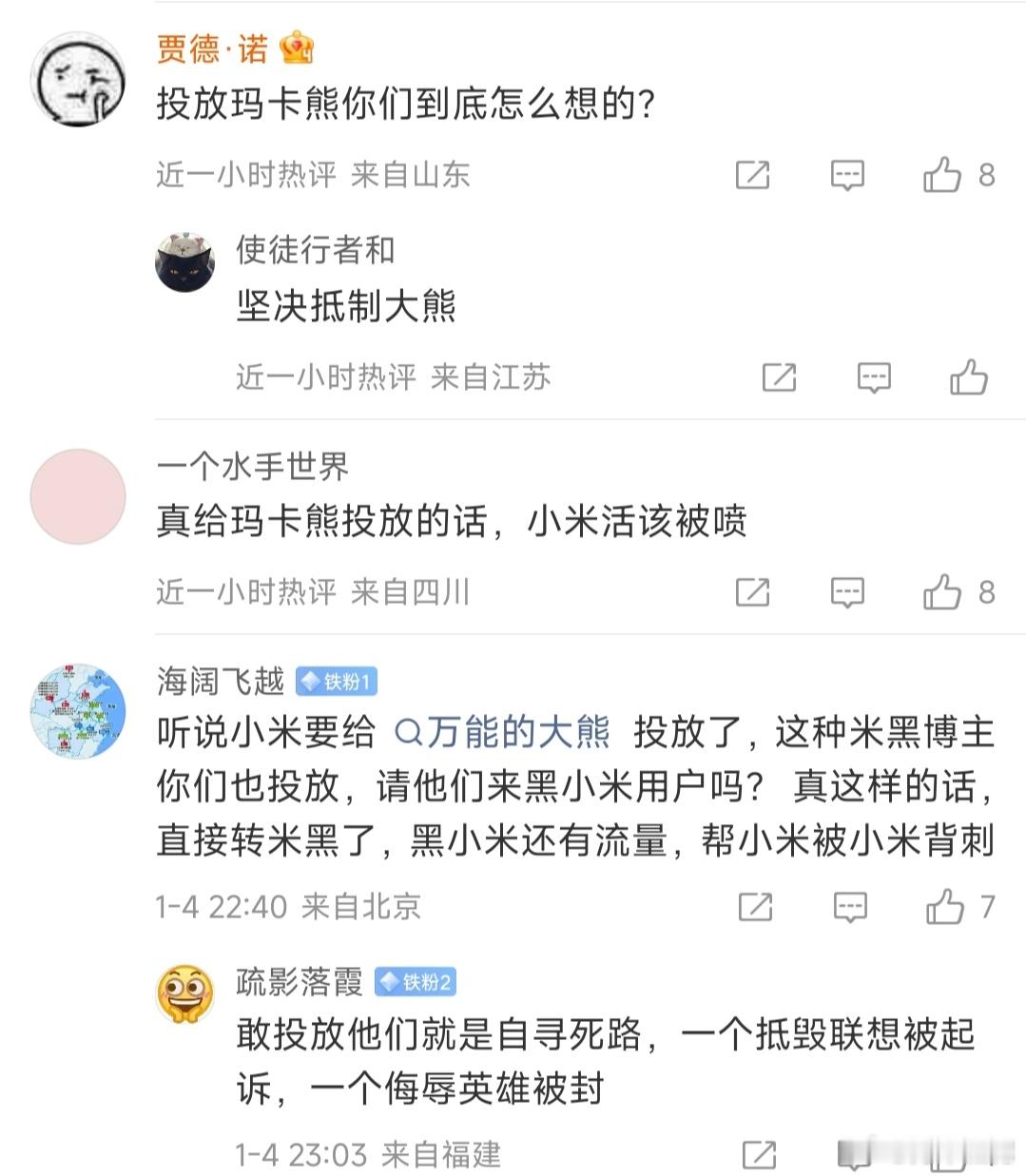Share 疏影落霞's reply at the bottom
1026x1176 pixels.
pyautogui.click(x=760, y=1157)
